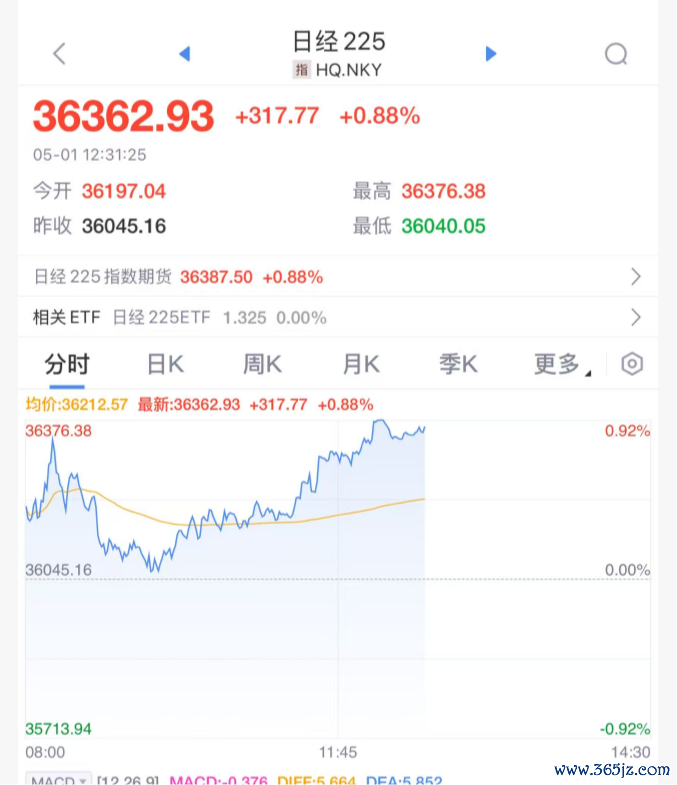Open 日经225指数期货 futures row
The height and width of the screenshot is (785, 677).
click(x=337, y=277)
